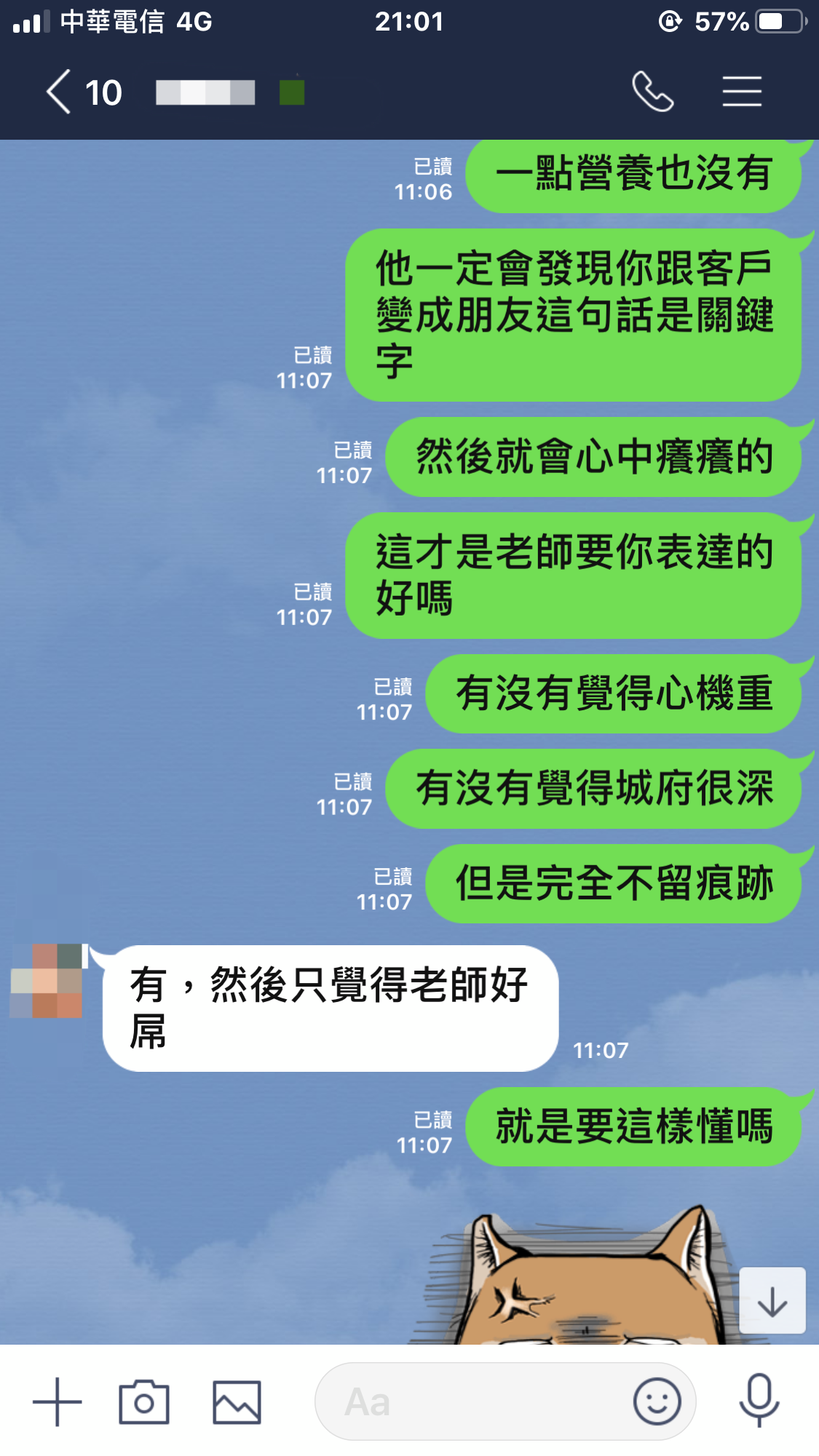This screenshot has width=819, height=1456.
Task: Open the camera to take a photo
Action: pos(144,1401)
